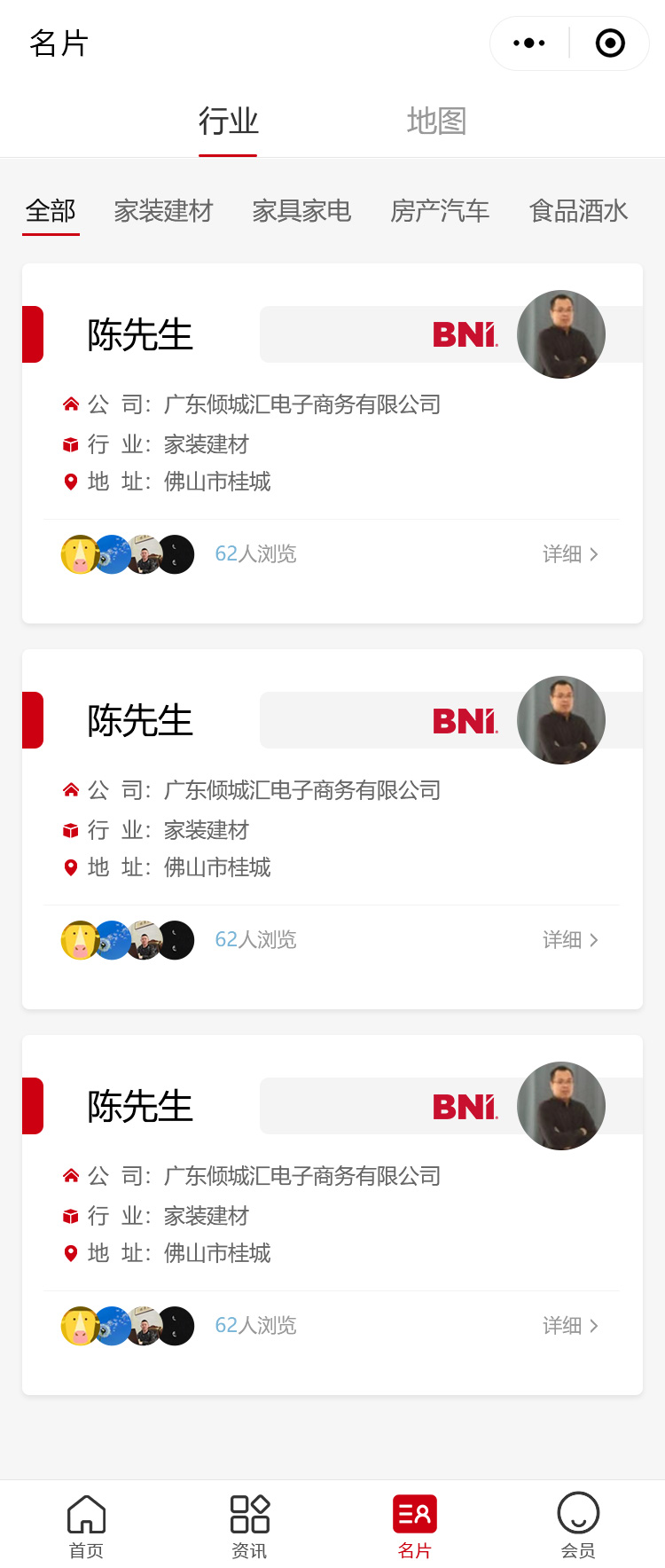Viewport: 665px width, 1568px height.
Task: Open the 会员 tab
Action: pos(578,1525)
